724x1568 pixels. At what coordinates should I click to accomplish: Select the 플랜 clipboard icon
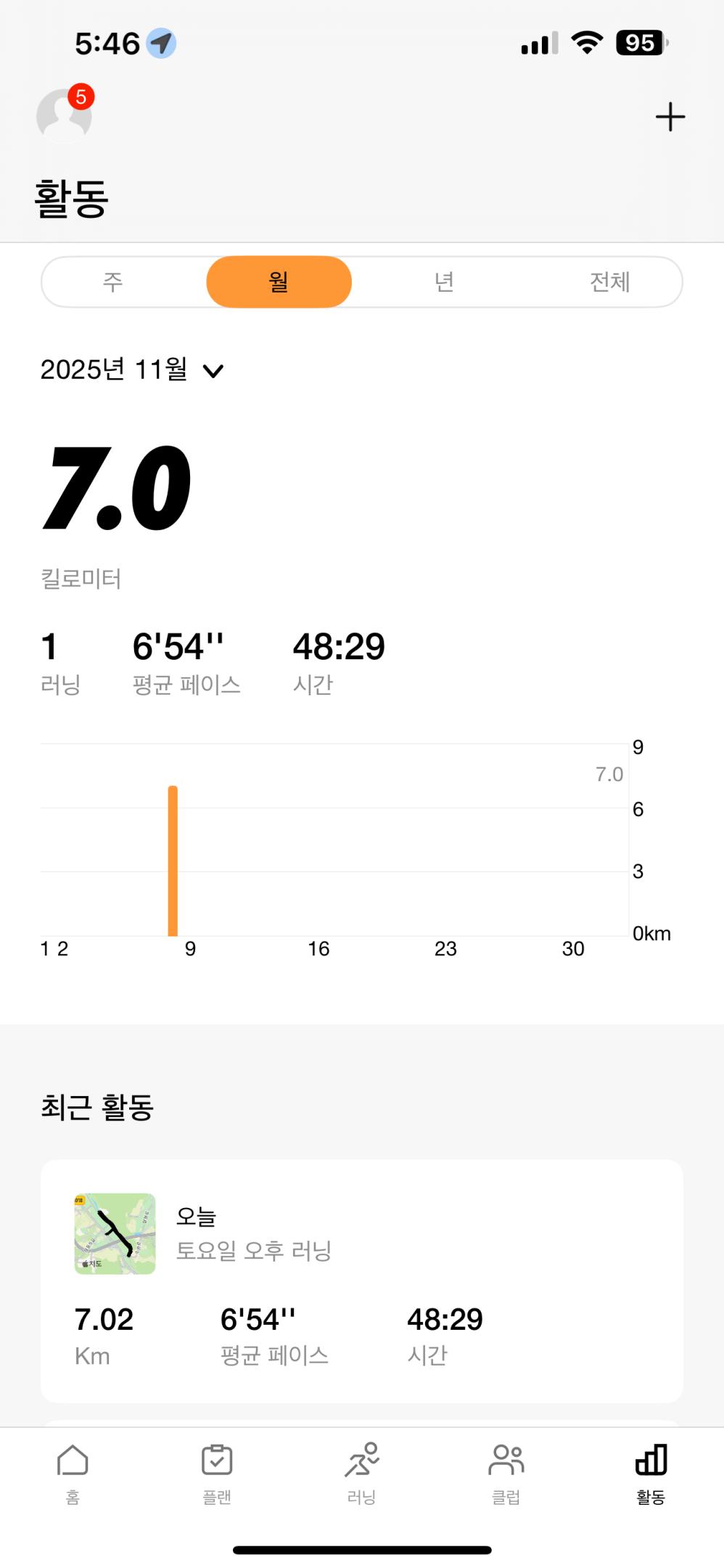216,1466
